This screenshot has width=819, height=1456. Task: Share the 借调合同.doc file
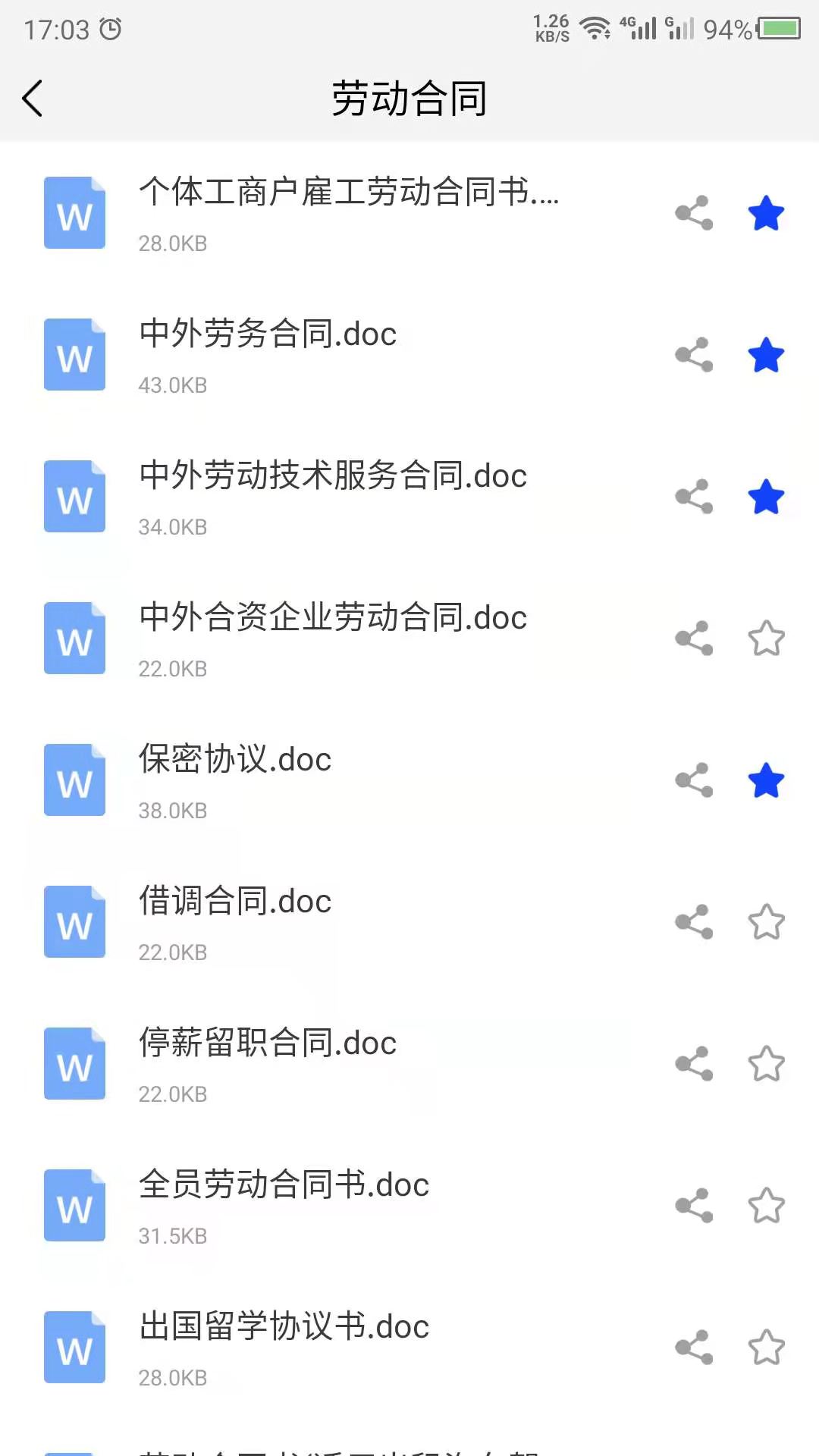click(x=692, y=921)
